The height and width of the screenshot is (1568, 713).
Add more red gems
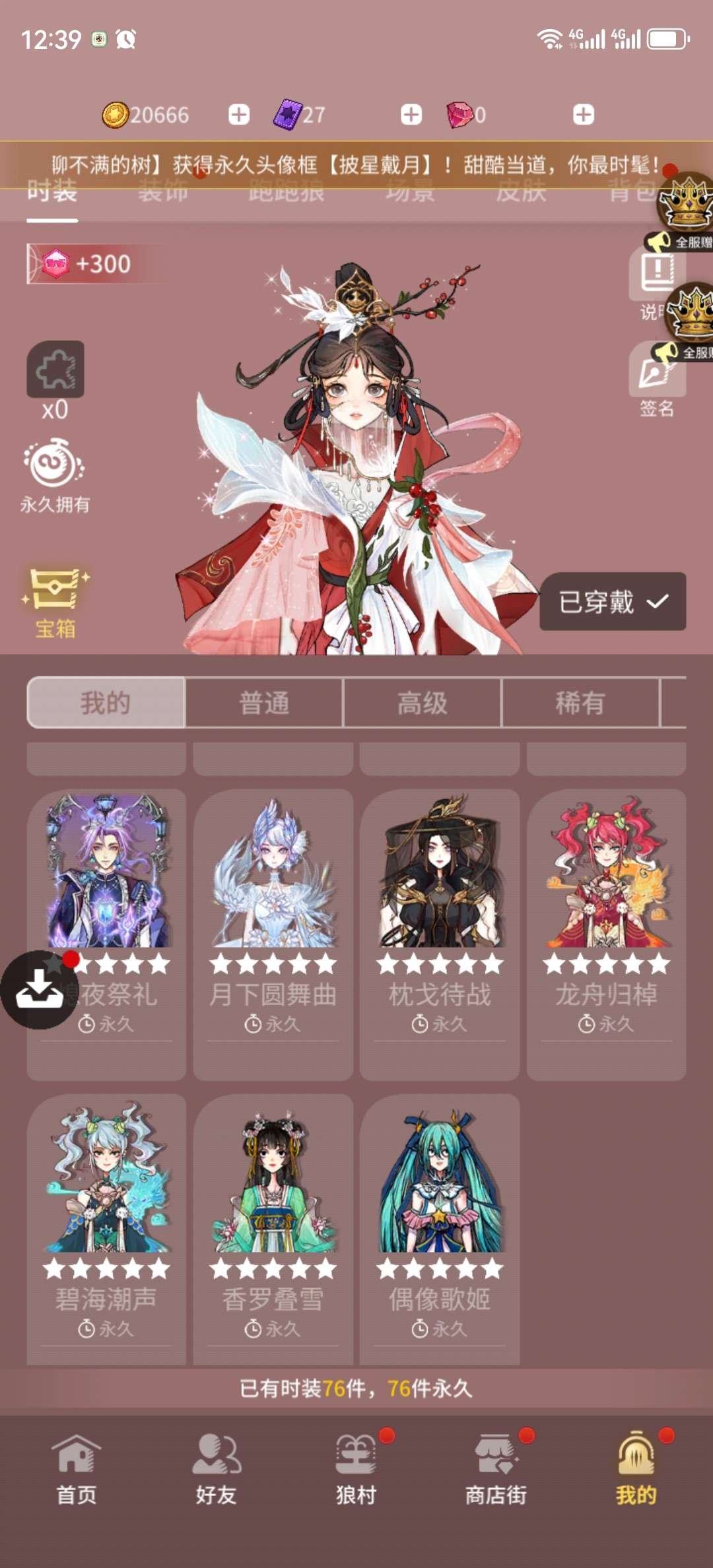pos(583,115)
